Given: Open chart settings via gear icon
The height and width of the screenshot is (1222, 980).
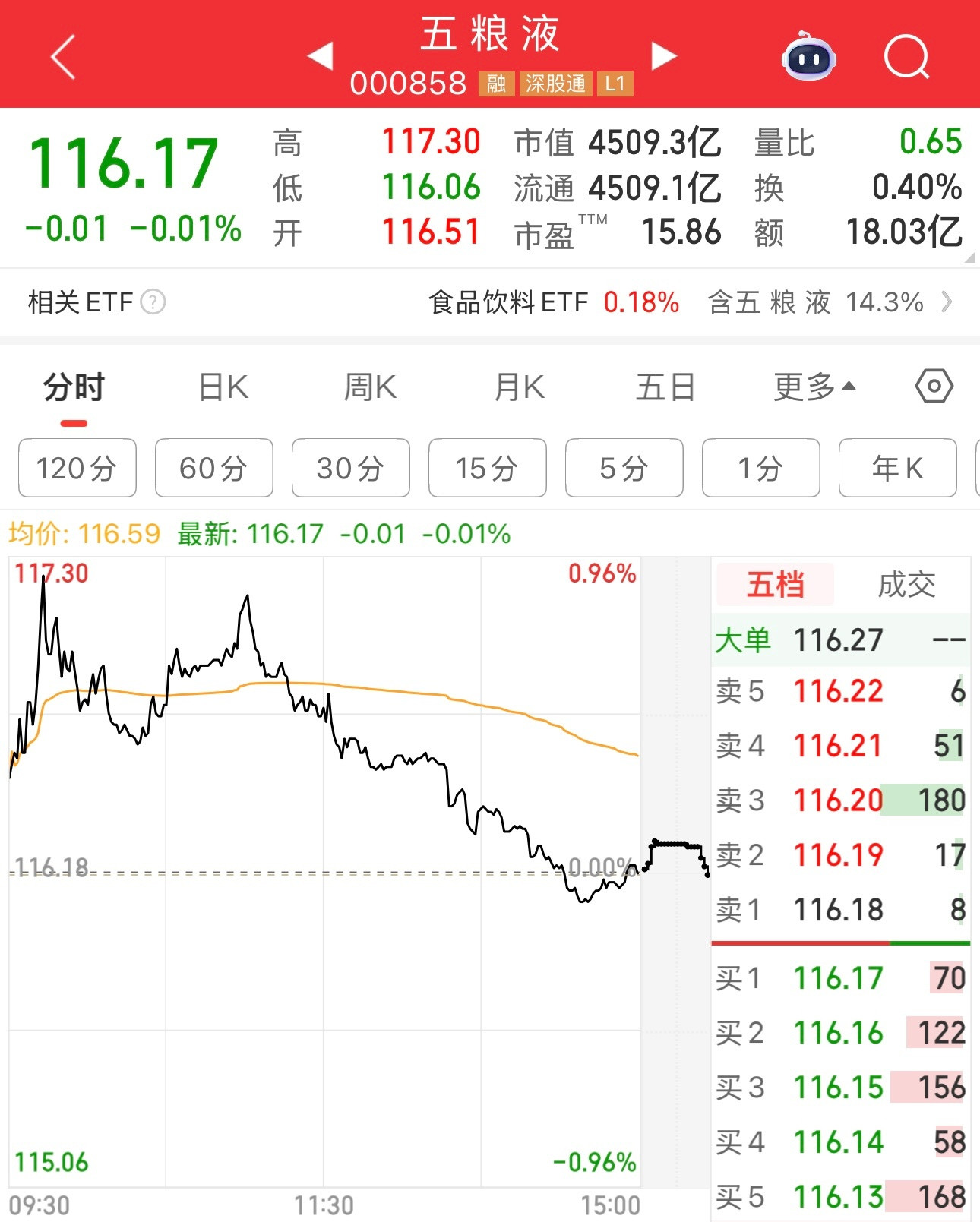Looking at the screenshot, I should point(933,386).
